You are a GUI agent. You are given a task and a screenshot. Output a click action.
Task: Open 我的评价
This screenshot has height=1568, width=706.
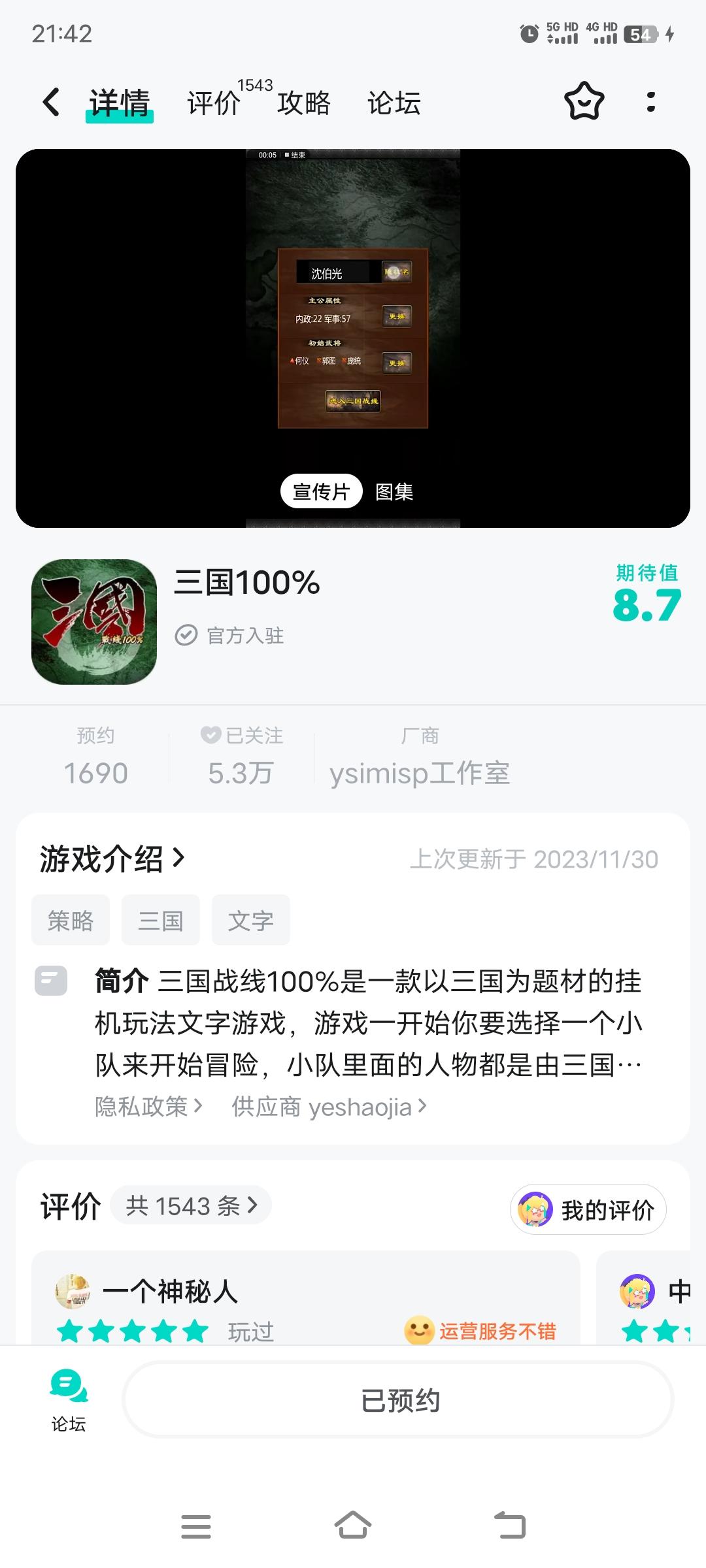588,1209
